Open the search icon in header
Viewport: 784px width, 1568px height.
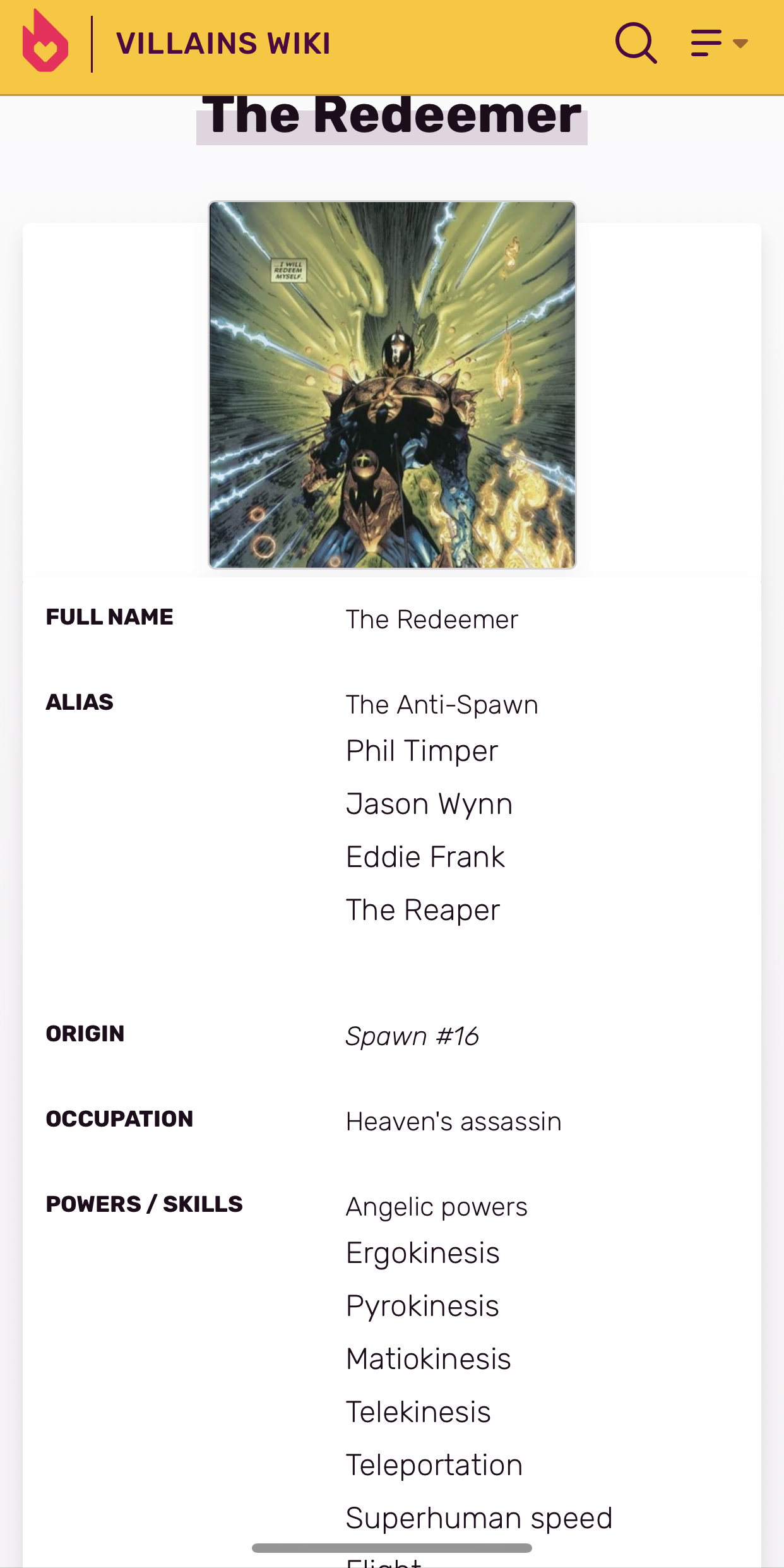click(636, 43)
